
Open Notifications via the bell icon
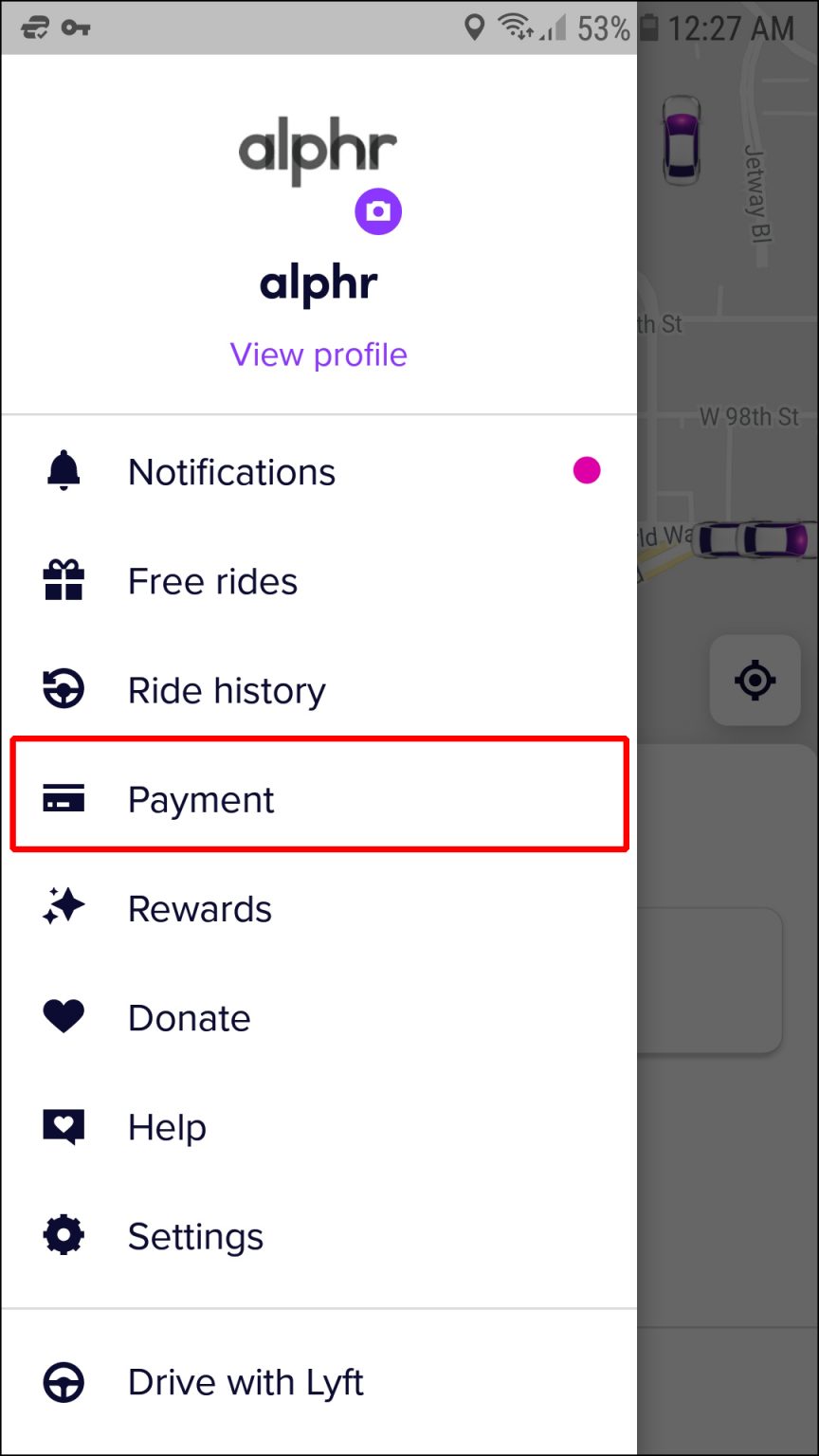tap(62, 471)
